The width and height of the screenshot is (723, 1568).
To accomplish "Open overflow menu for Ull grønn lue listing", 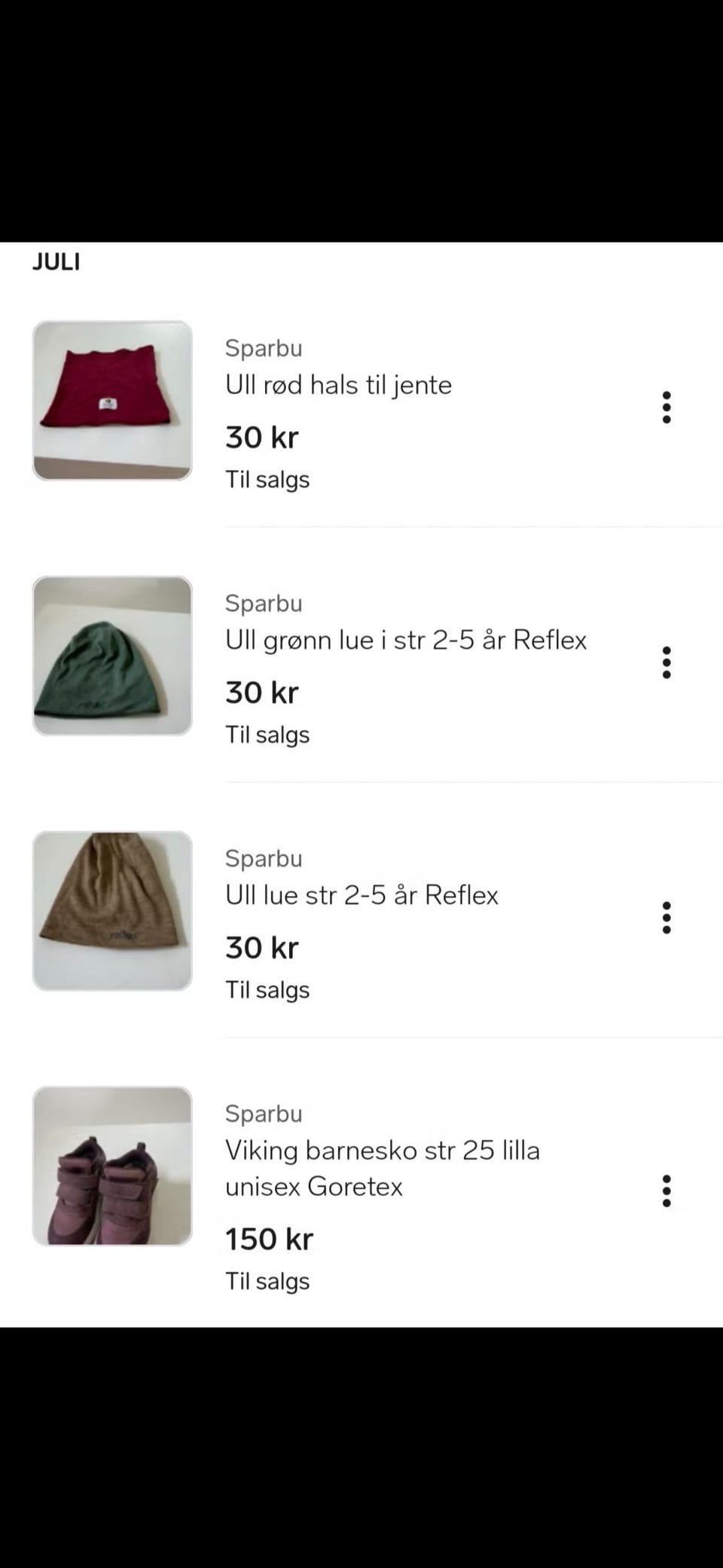I will pyautogui.click(x=667, y=663).
